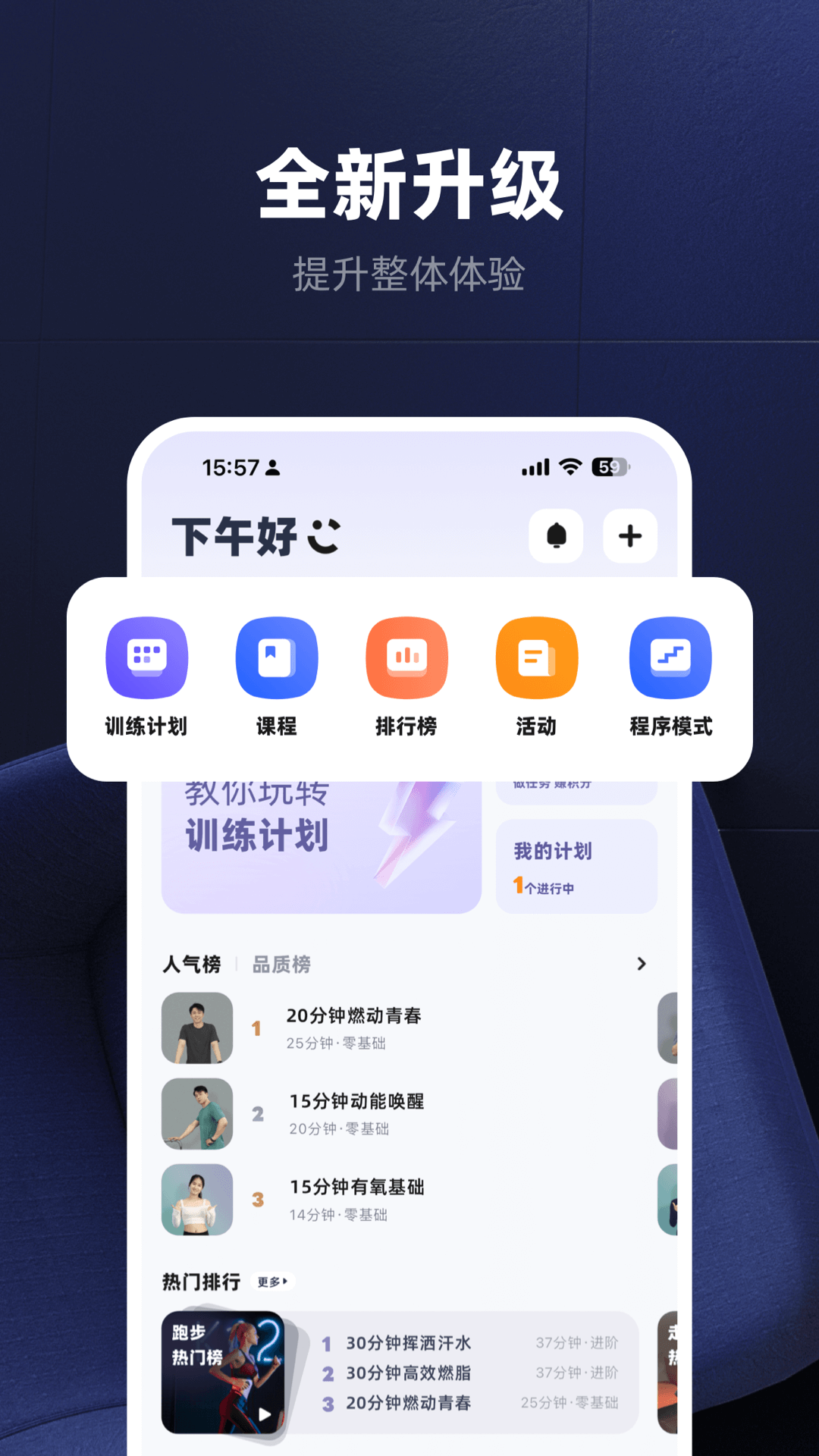
Task: Open the 20分钟燃动青春 course
Action: 355,1016
